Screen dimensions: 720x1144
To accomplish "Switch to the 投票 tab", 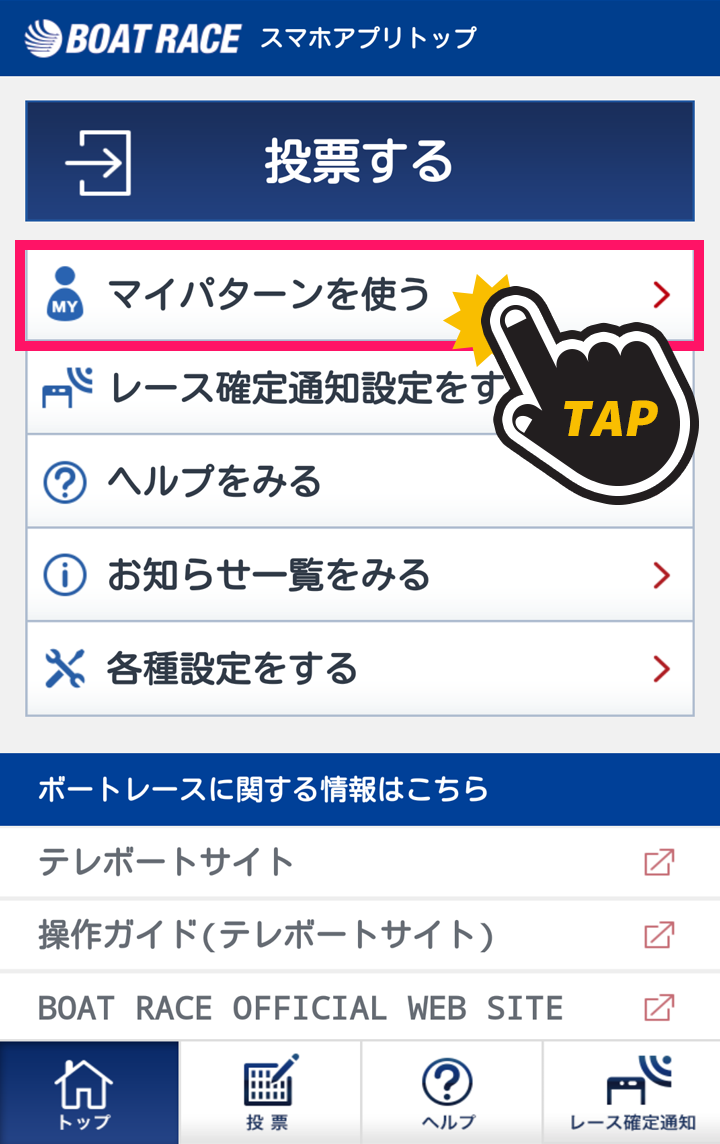I will point(270,1093).
